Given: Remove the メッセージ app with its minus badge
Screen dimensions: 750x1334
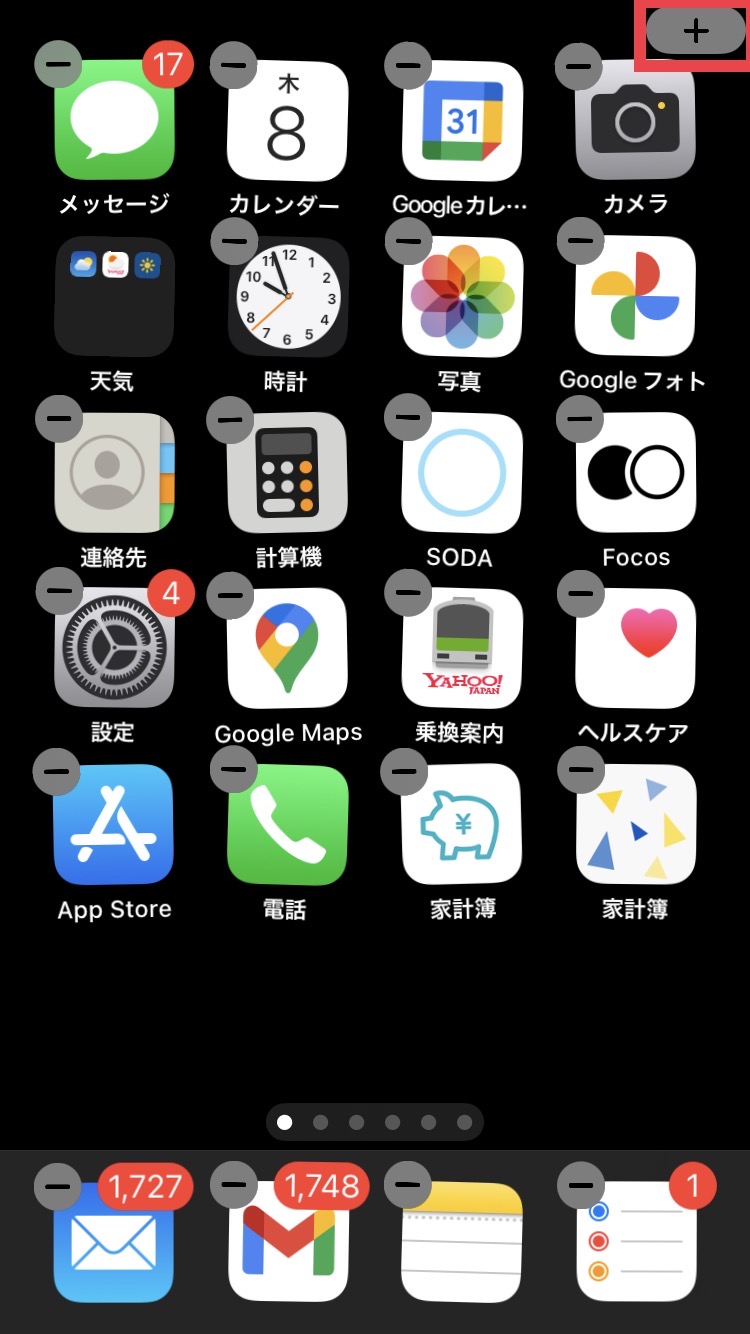Looking at the screenshot, I should pos(58,64).
